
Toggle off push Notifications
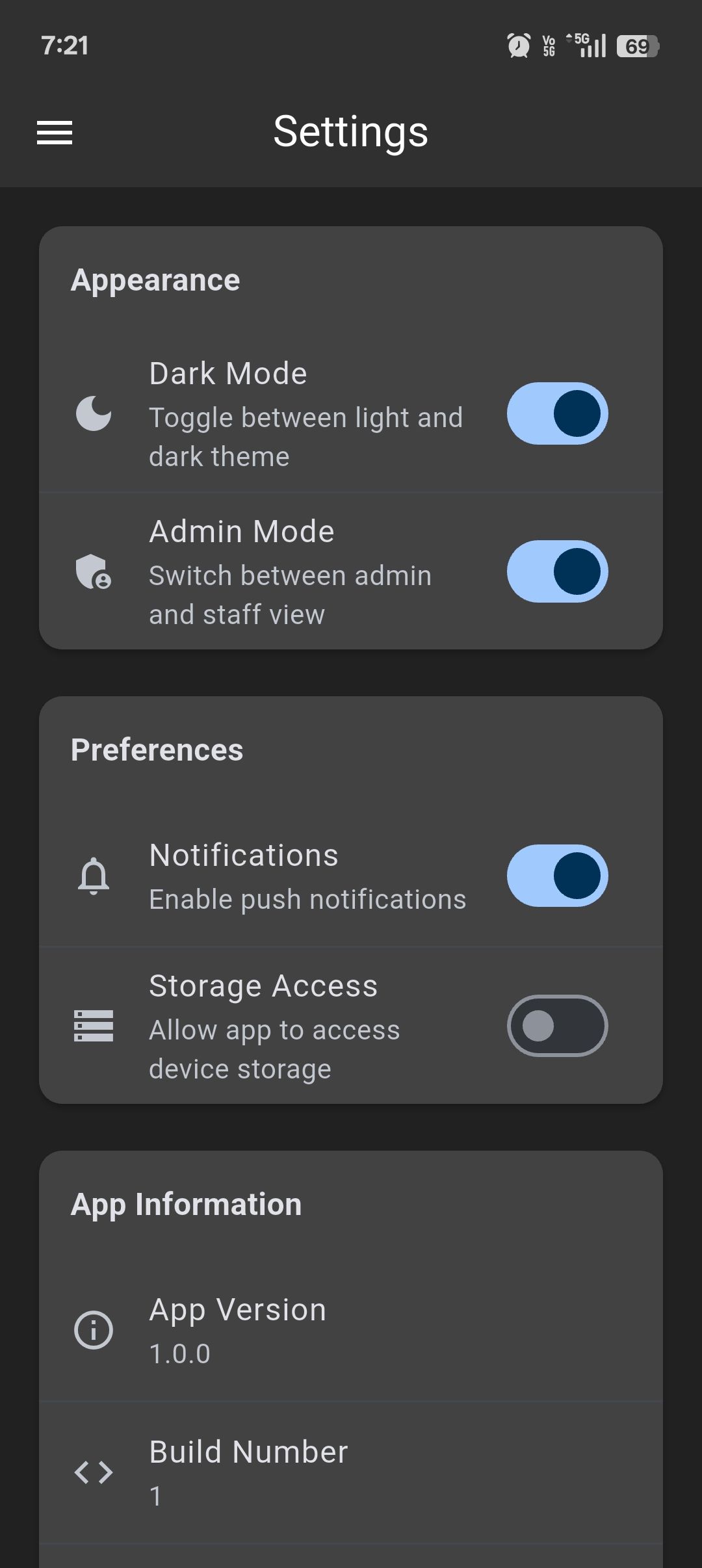557,876
